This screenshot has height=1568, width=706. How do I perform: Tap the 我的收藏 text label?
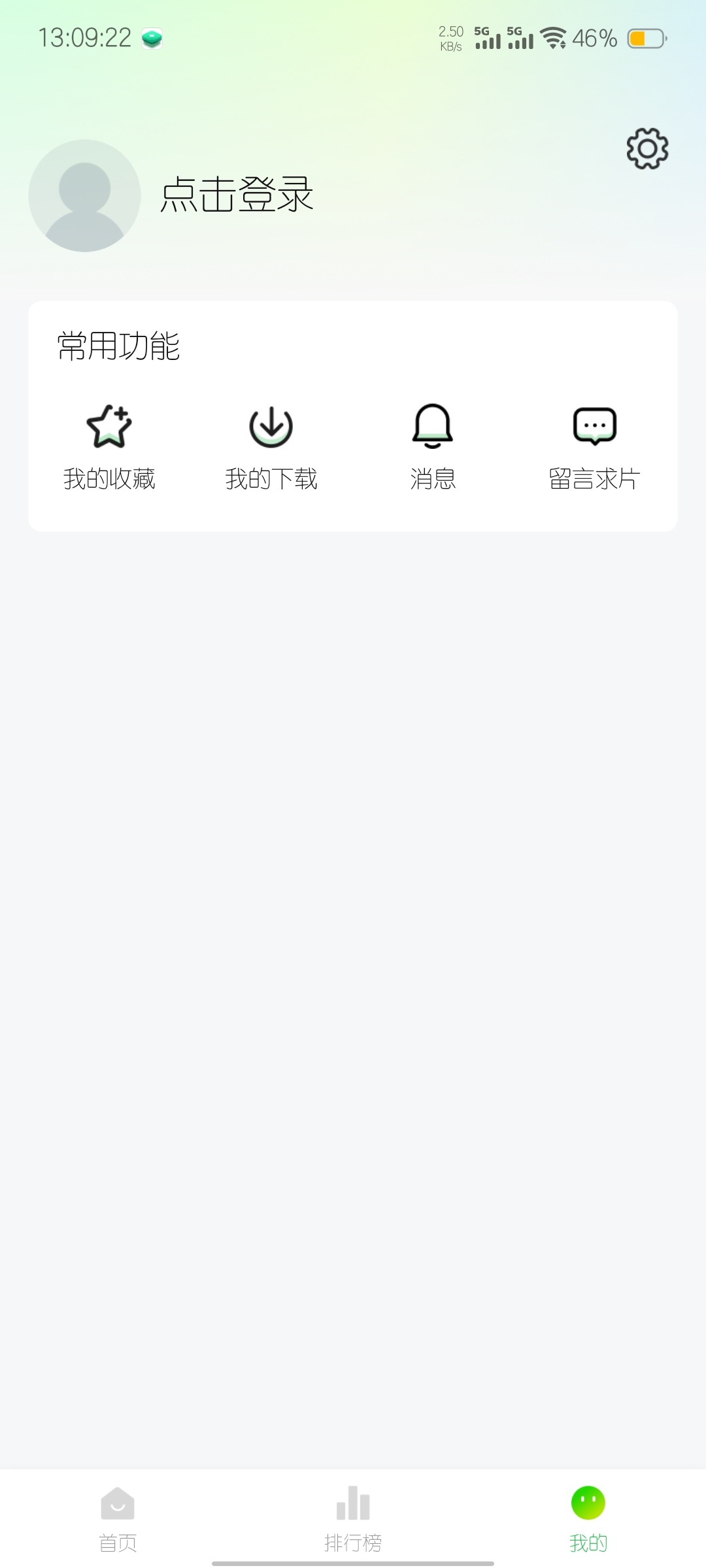(110, 479)
